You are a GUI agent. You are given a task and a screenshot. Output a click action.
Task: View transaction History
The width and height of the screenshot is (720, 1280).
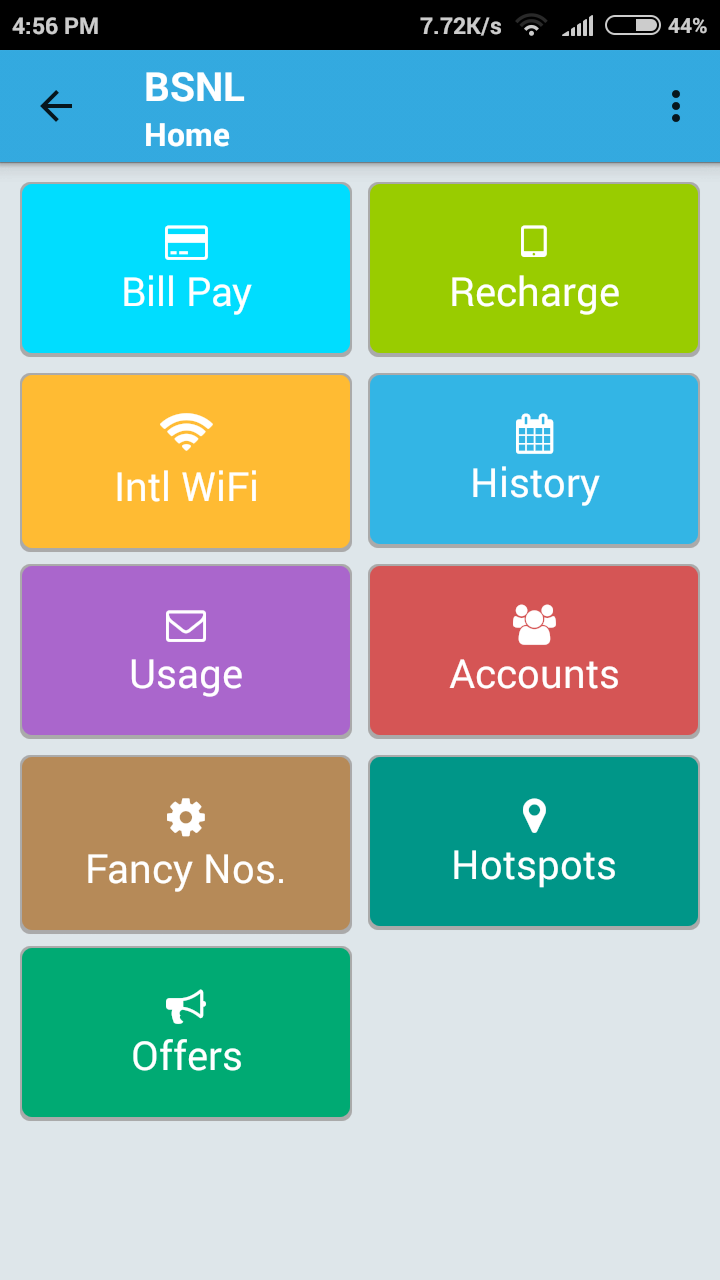tap(534, 460)
